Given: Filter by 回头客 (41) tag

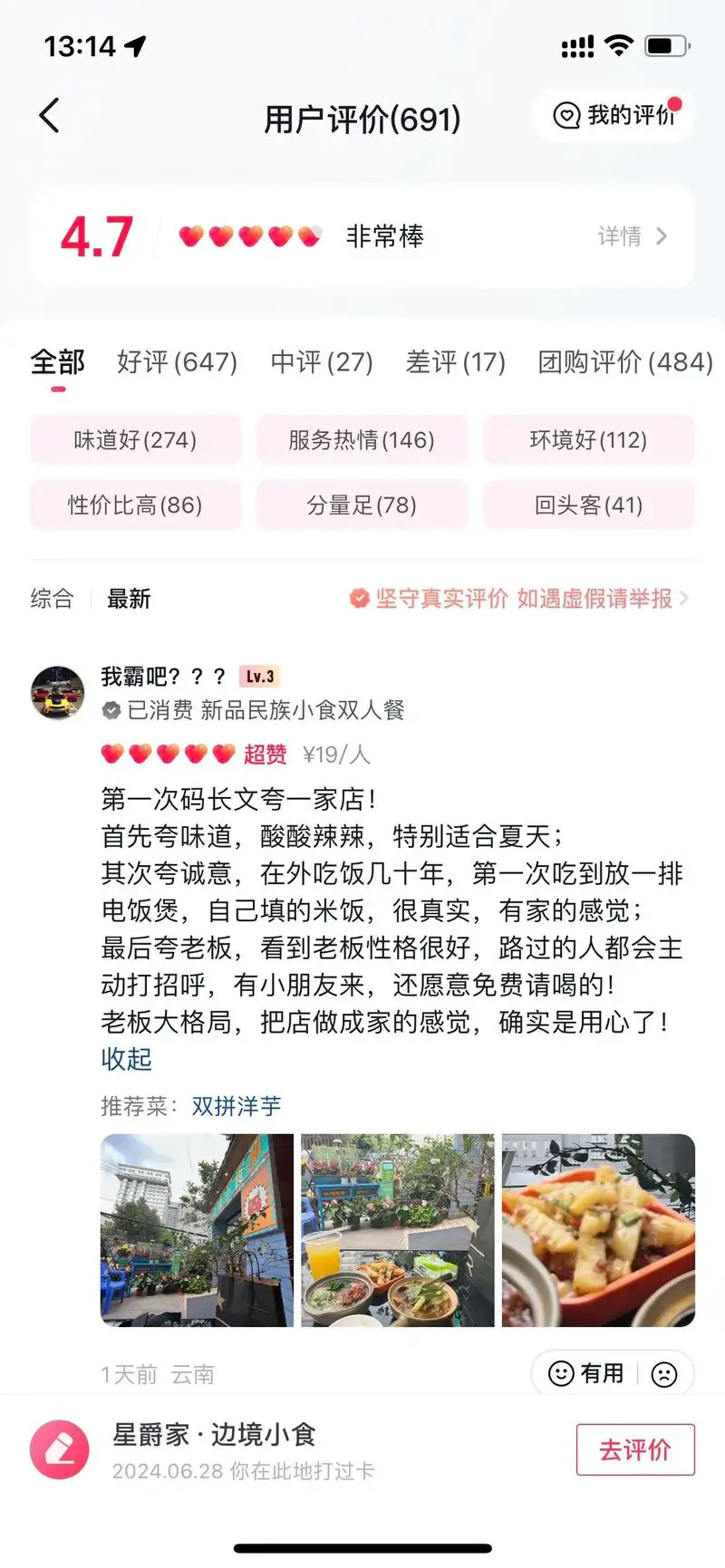Looking at the screenshot, I should pos(588,505).
